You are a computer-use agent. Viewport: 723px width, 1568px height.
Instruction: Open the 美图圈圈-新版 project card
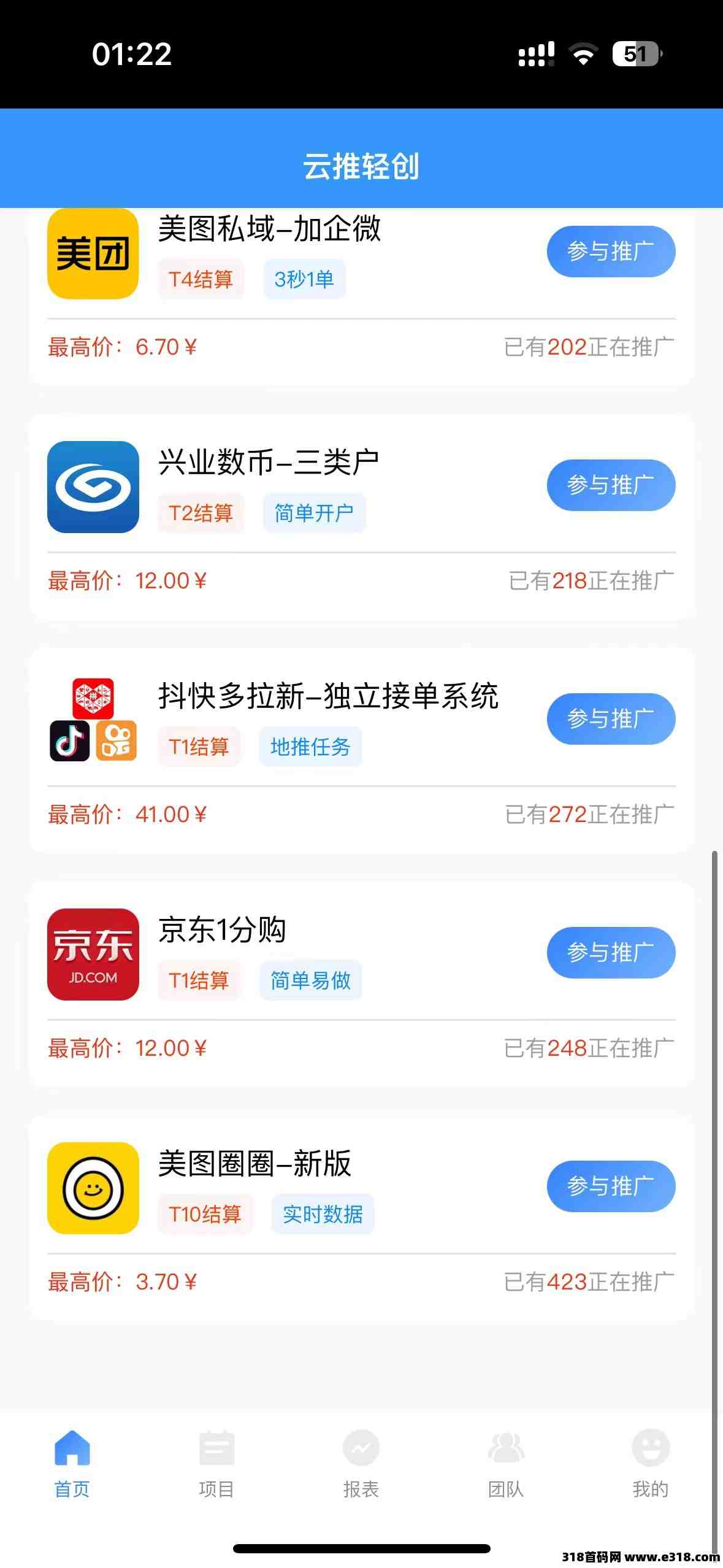(361, 1218)
